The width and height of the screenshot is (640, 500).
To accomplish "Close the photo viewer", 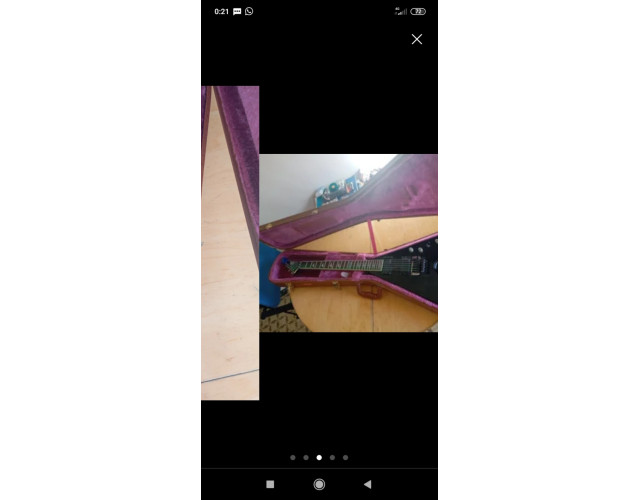I will coord(416,39).
